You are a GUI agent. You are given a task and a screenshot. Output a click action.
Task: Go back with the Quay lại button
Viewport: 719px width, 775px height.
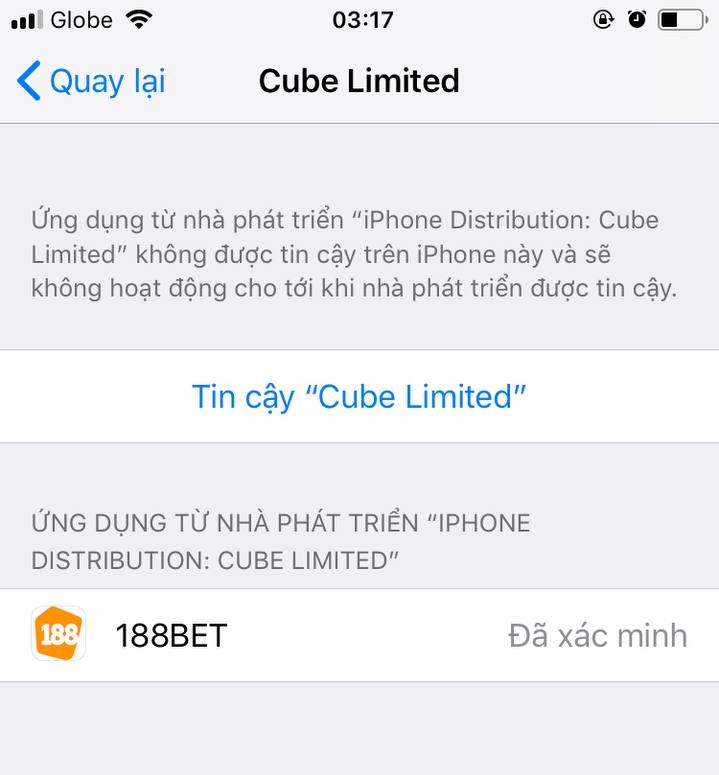click(90, 81)
